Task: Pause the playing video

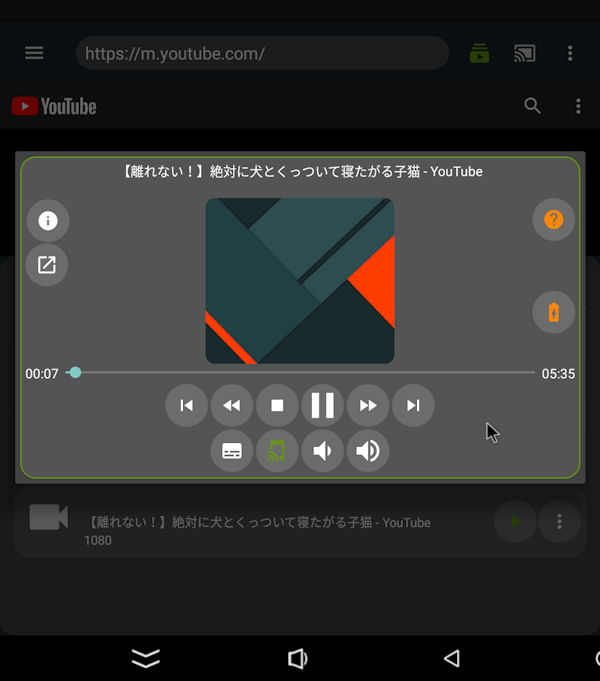Action: (322, 405)
